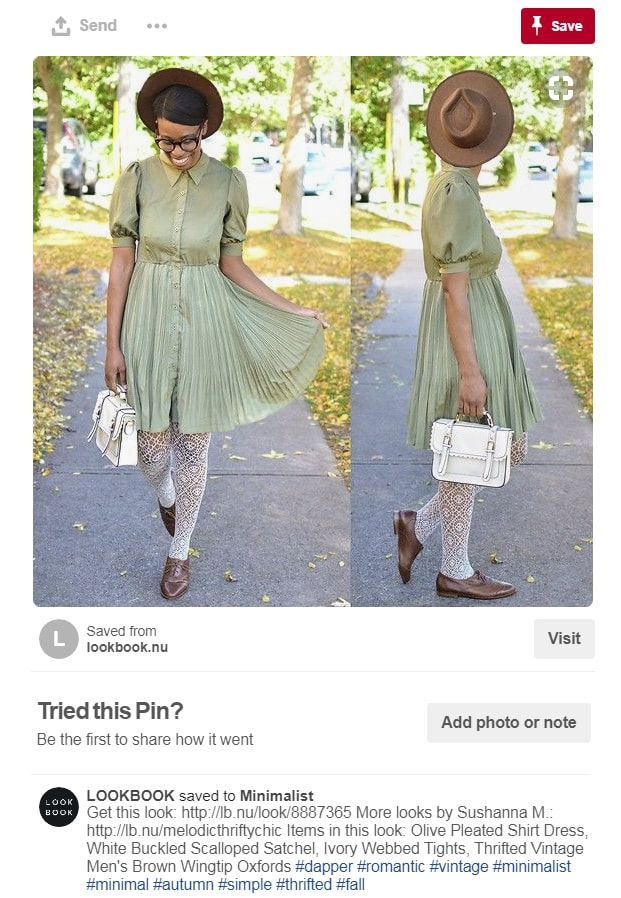
Task: Add photo or note to pin
Action: click(508, 722)
